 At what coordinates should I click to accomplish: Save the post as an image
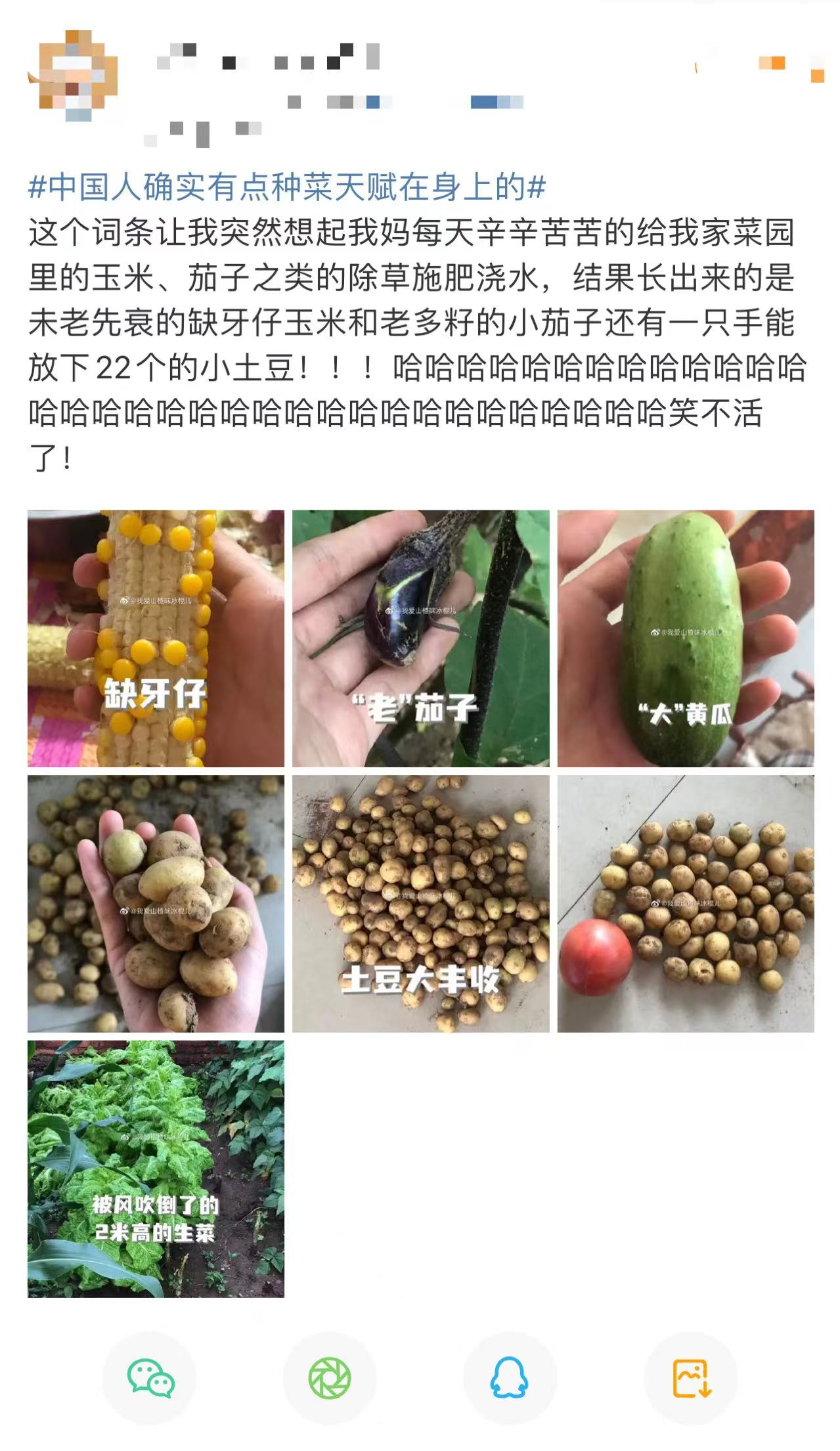point(690,1377)
